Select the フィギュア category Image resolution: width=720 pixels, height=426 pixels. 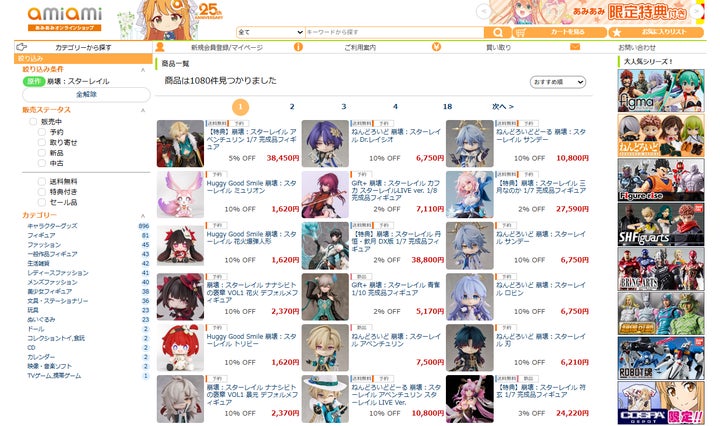pos(43,235)
